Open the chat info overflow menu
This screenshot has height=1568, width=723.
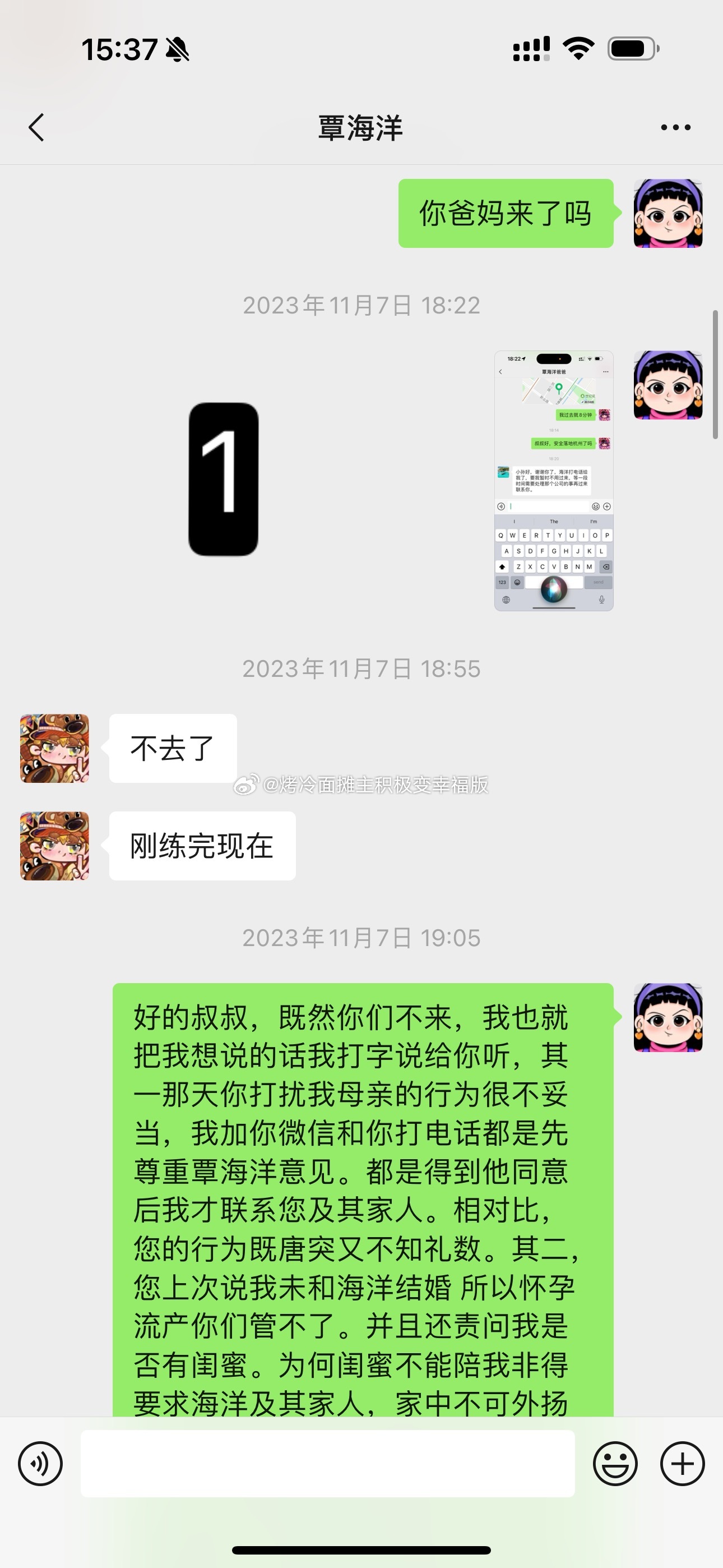click(x=675, y=127)
